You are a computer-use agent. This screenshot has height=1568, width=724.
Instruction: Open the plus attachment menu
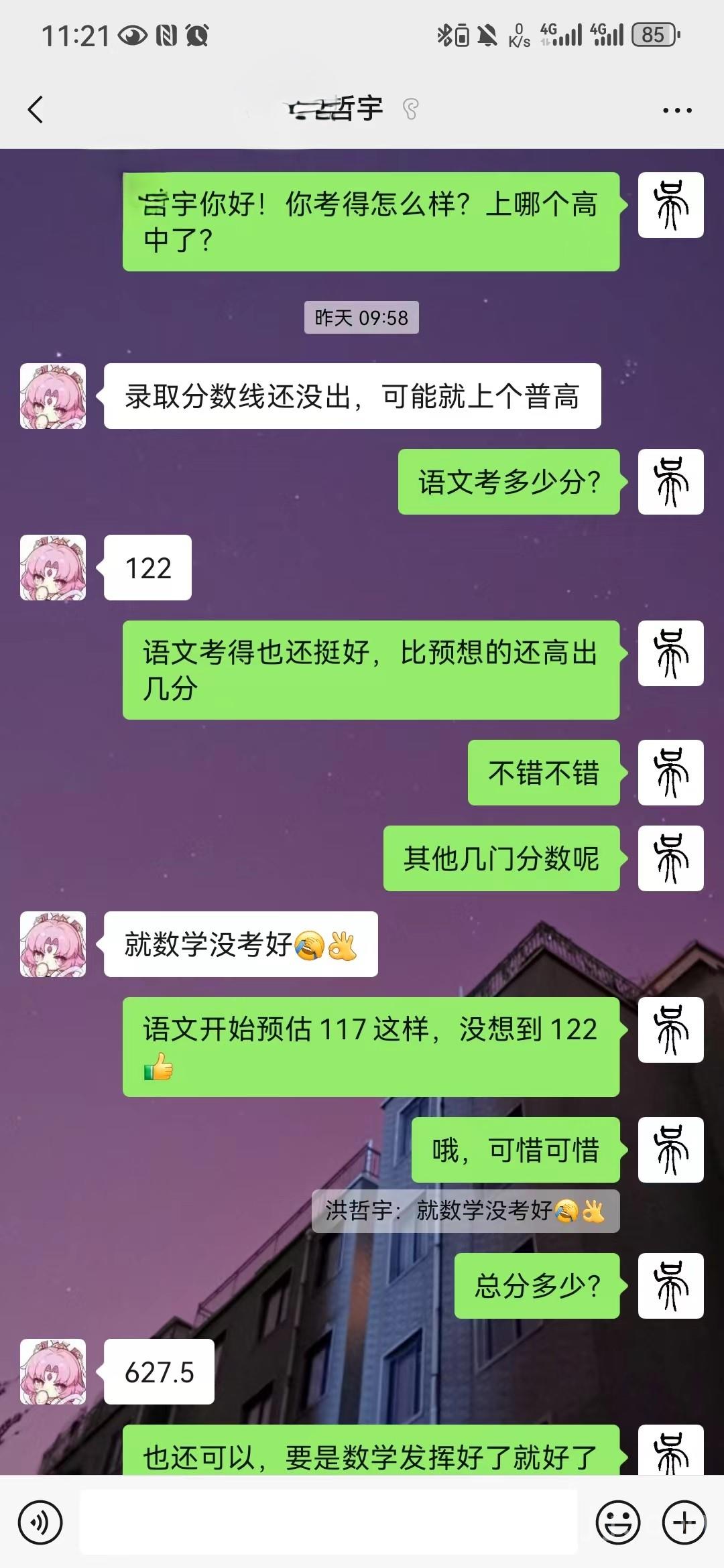tap(684, 1522)
